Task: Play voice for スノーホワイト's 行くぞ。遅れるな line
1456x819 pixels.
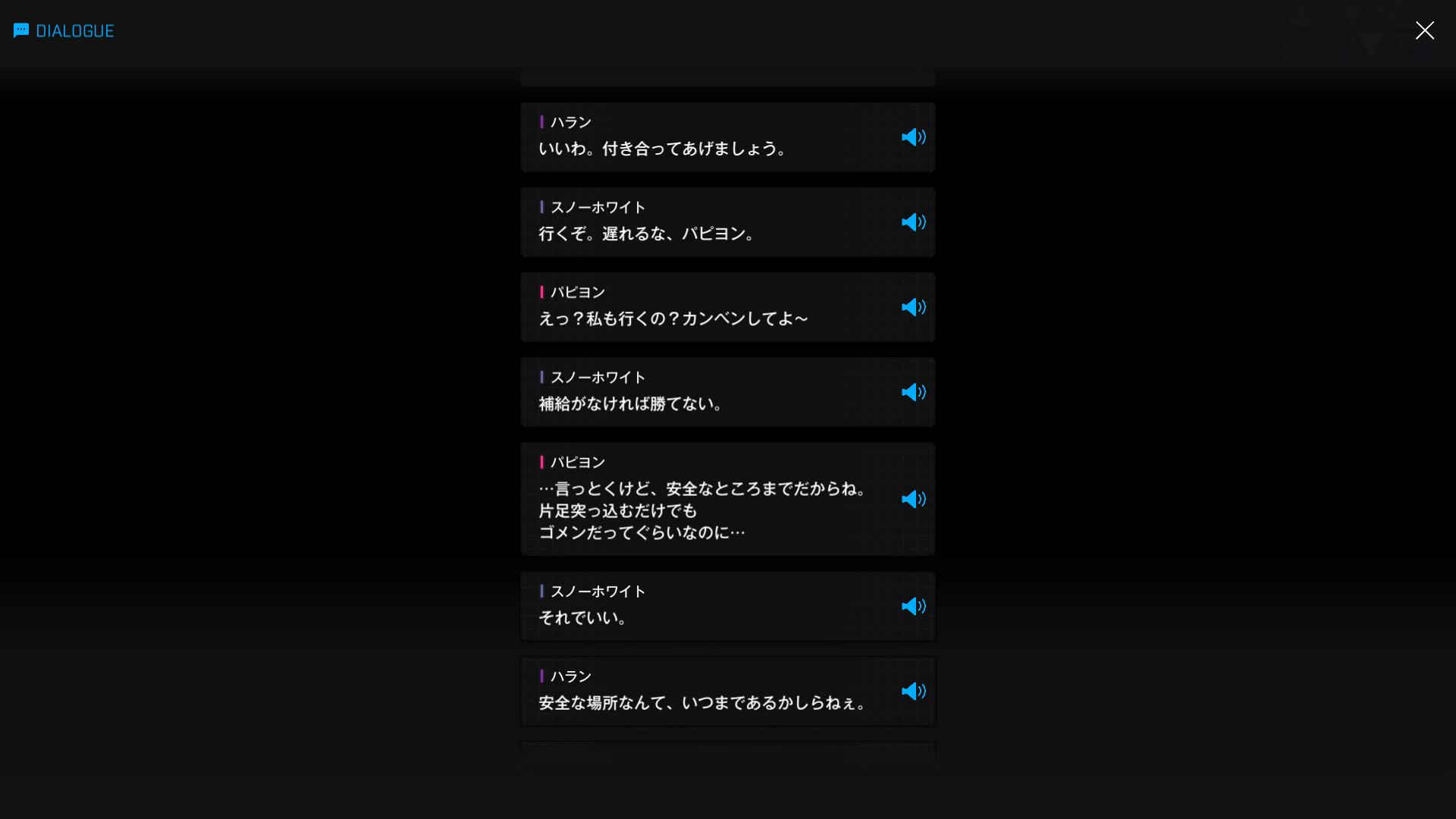Action: point(913,222)
